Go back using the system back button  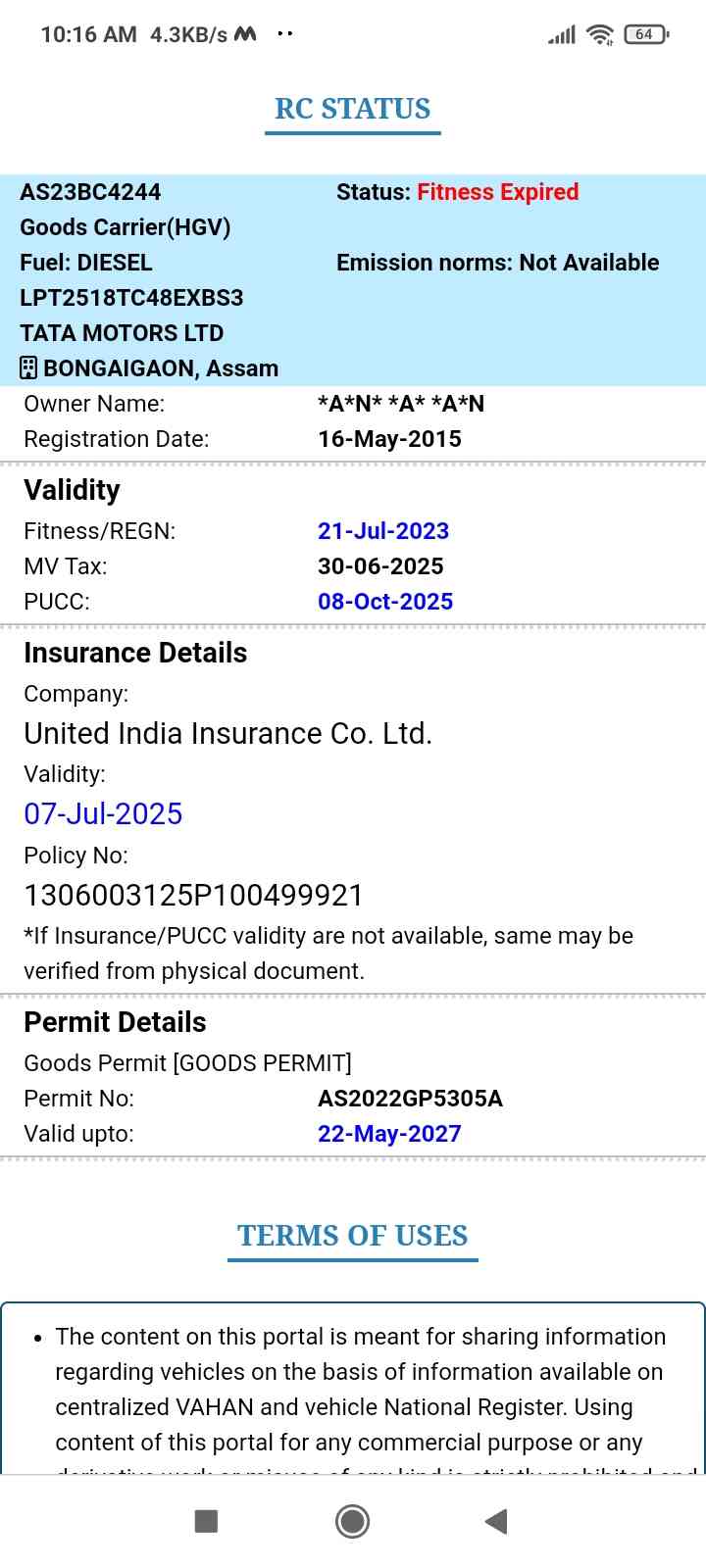(x=496, y=1521)
